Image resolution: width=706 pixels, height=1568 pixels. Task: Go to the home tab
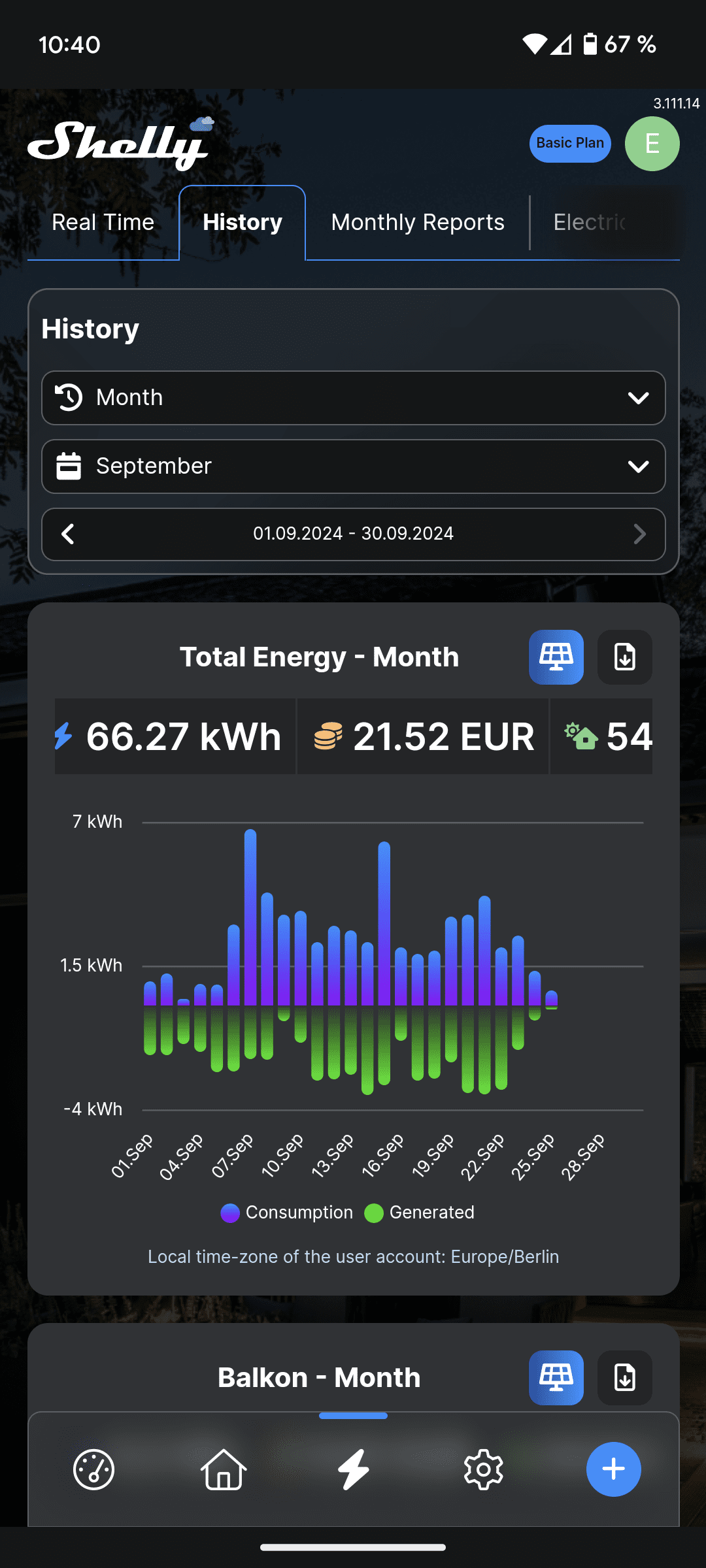224,1469
